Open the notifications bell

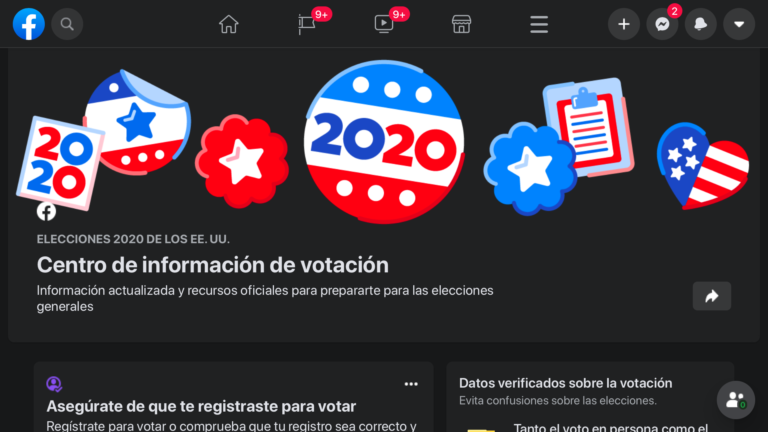tap(700, 24)
